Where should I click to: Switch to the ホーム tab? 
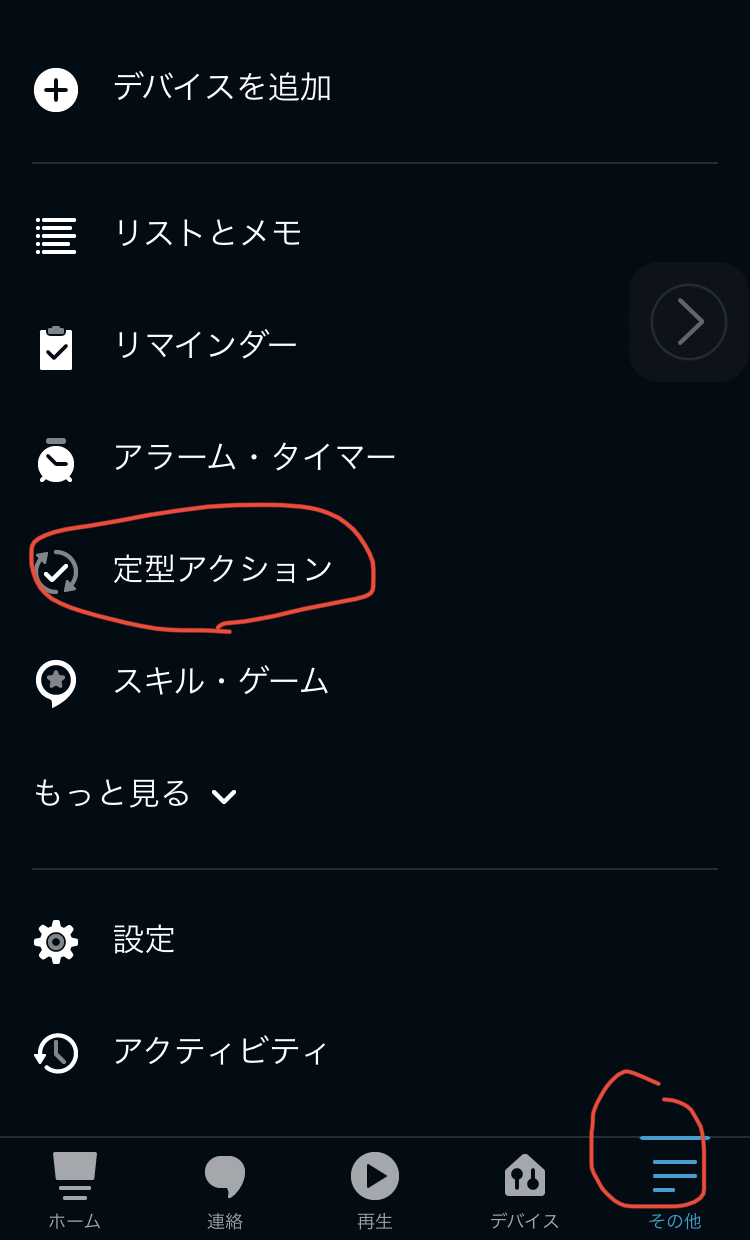(x=75, y=1189)
